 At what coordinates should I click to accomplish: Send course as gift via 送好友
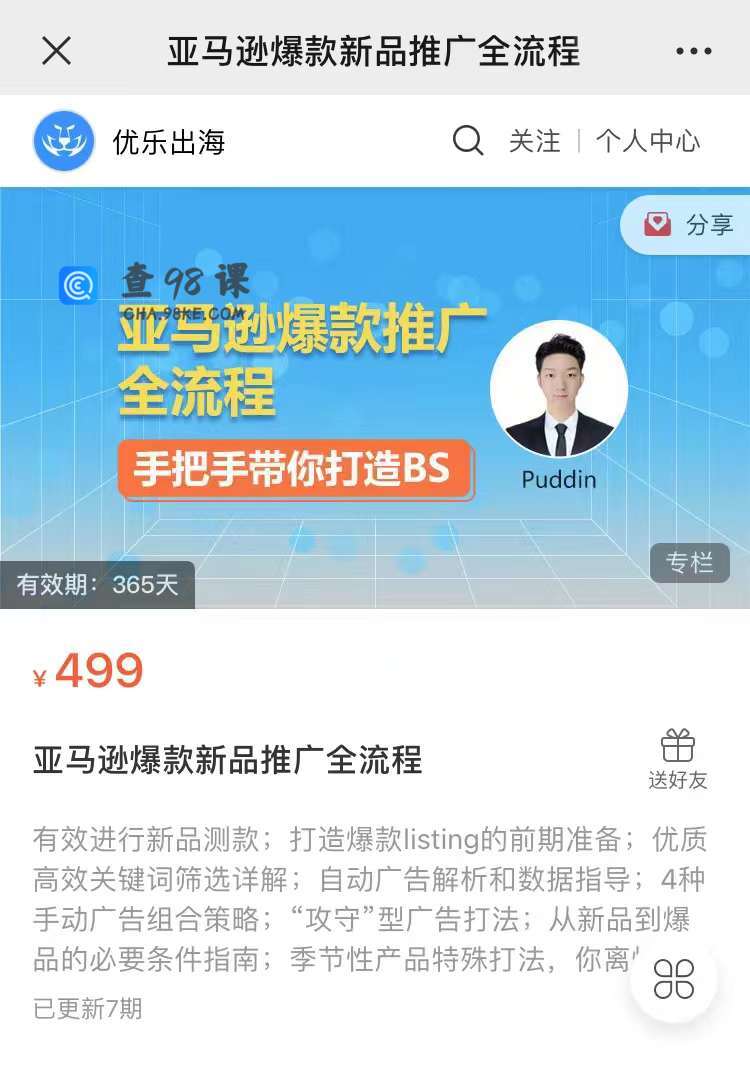678,760
